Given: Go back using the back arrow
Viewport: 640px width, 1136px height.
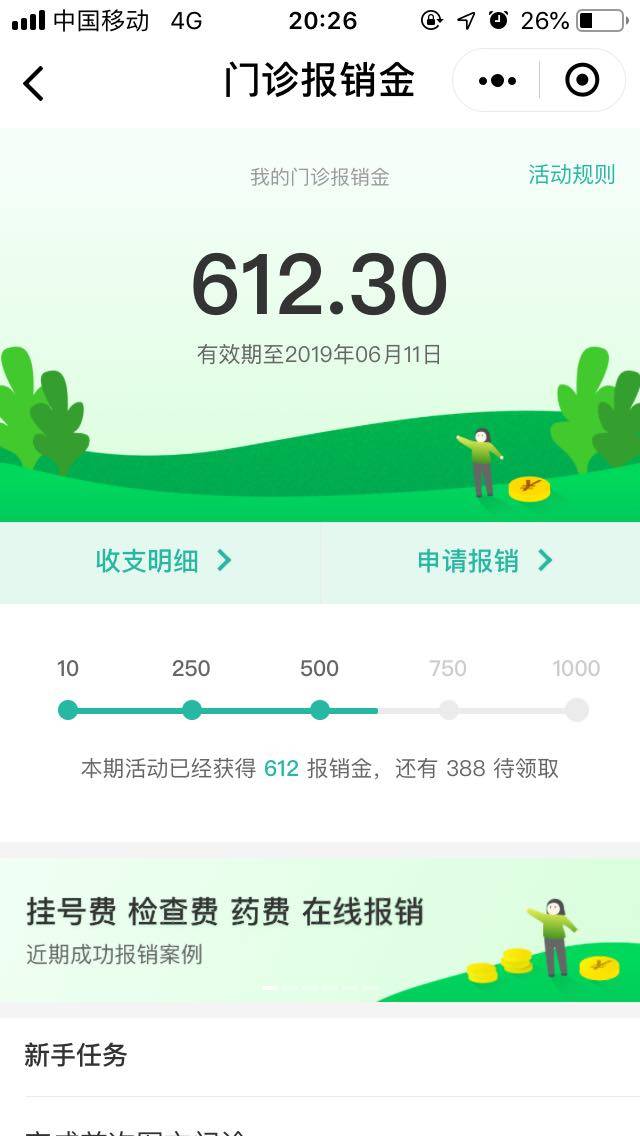Looking at the screenshot, I should click(x=34, y=83).
